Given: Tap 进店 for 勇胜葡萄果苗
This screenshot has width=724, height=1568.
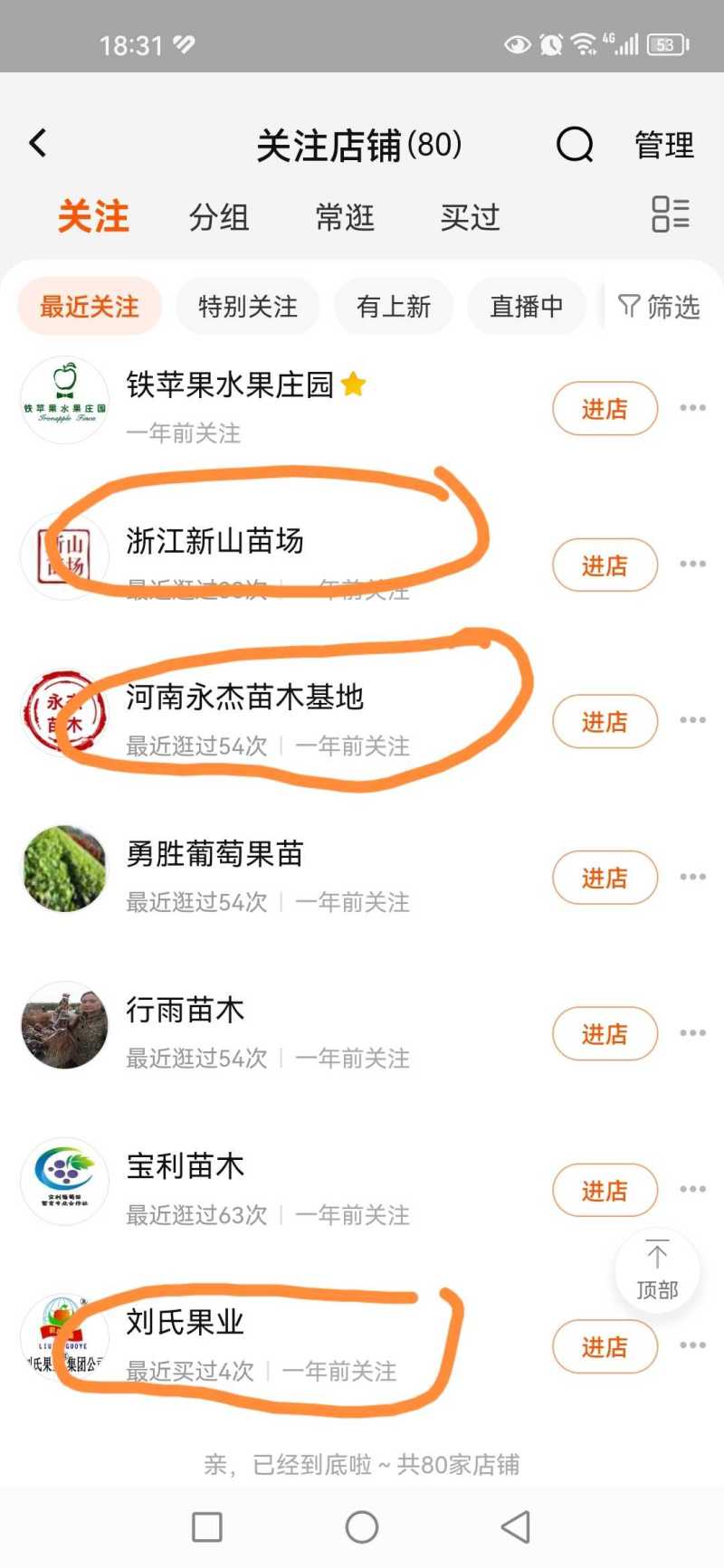Looking at the screenshot, I should 605,878.
